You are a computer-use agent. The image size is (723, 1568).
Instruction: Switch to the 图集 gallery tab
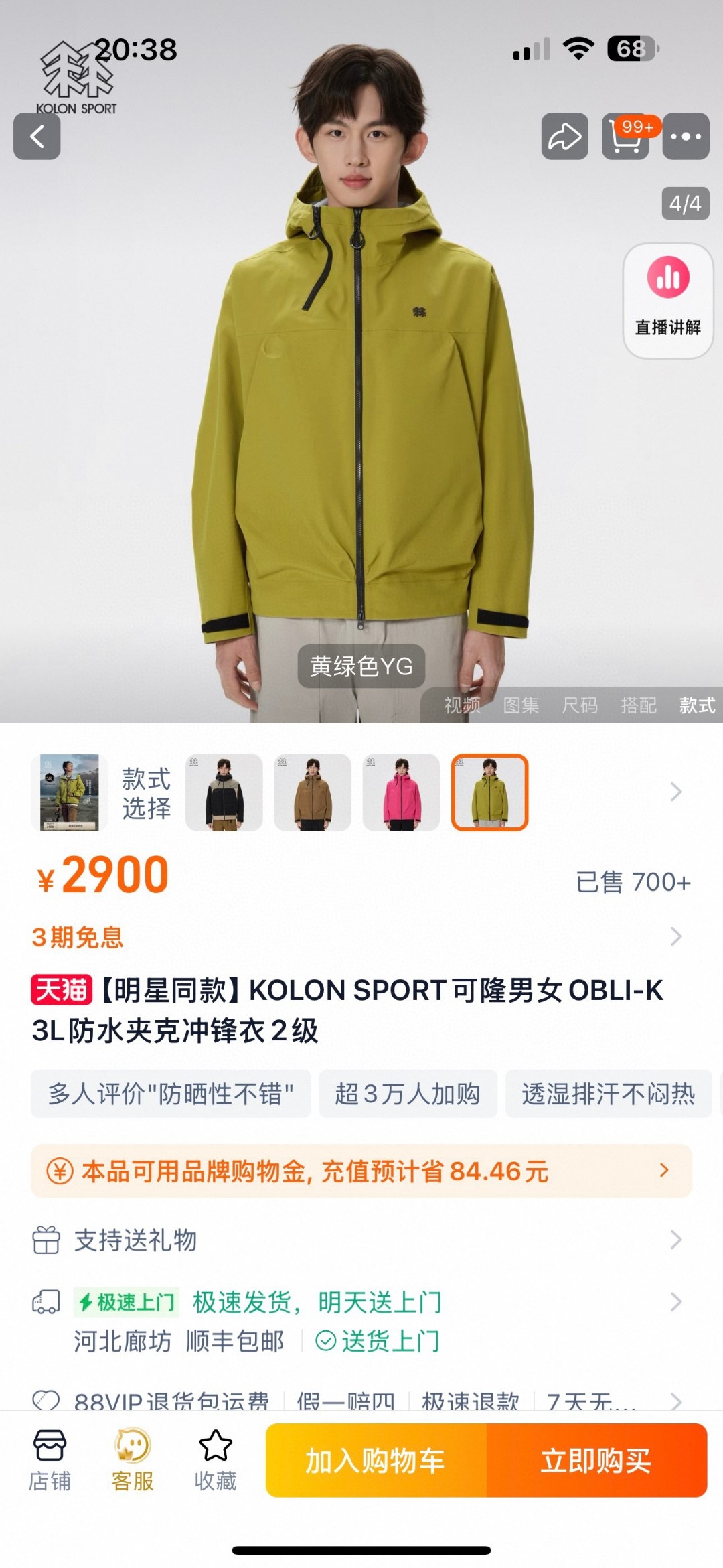(521, 705)
